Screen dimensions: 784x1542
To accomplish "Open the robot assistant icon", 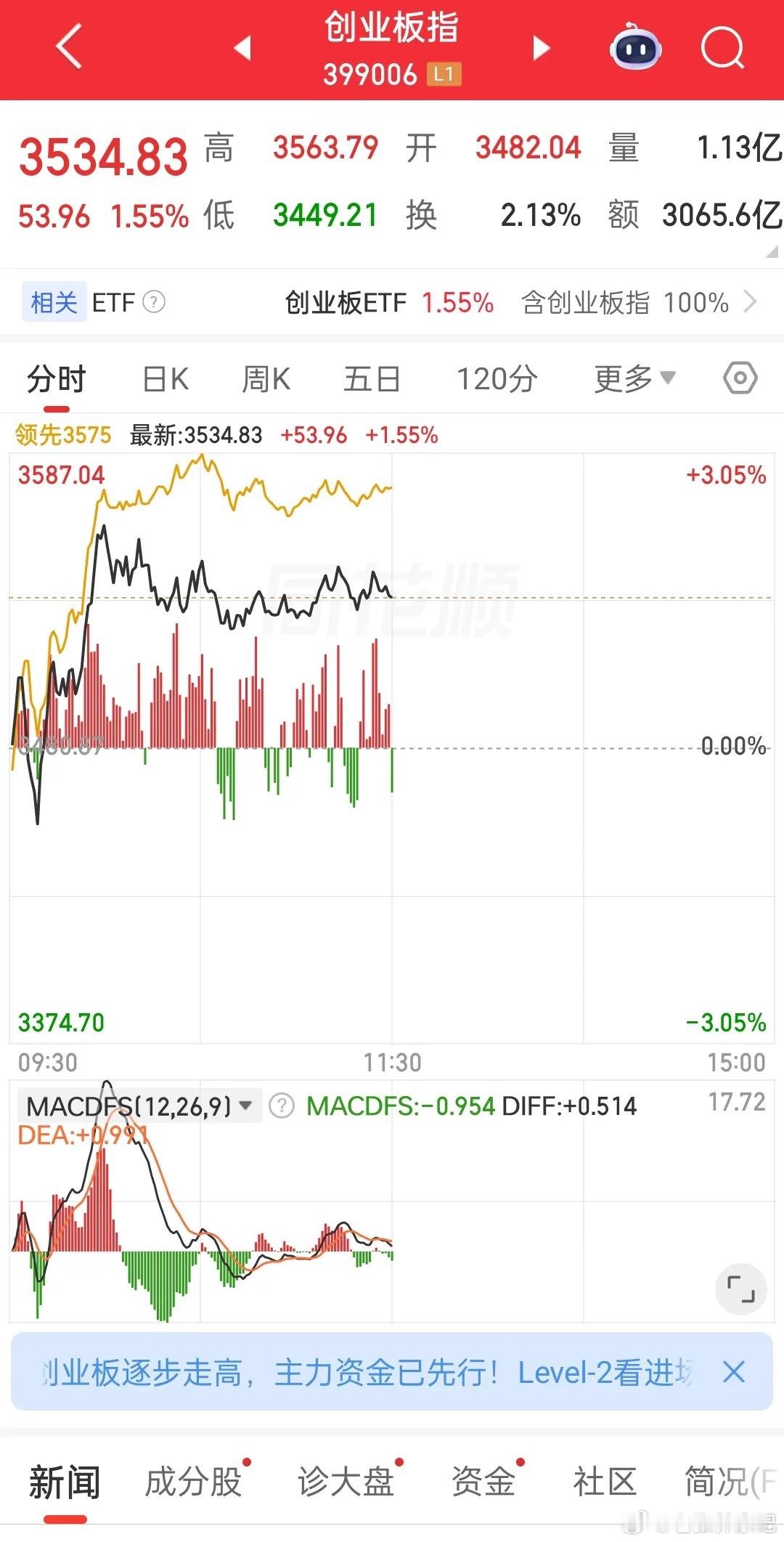I will coord(635,48).
